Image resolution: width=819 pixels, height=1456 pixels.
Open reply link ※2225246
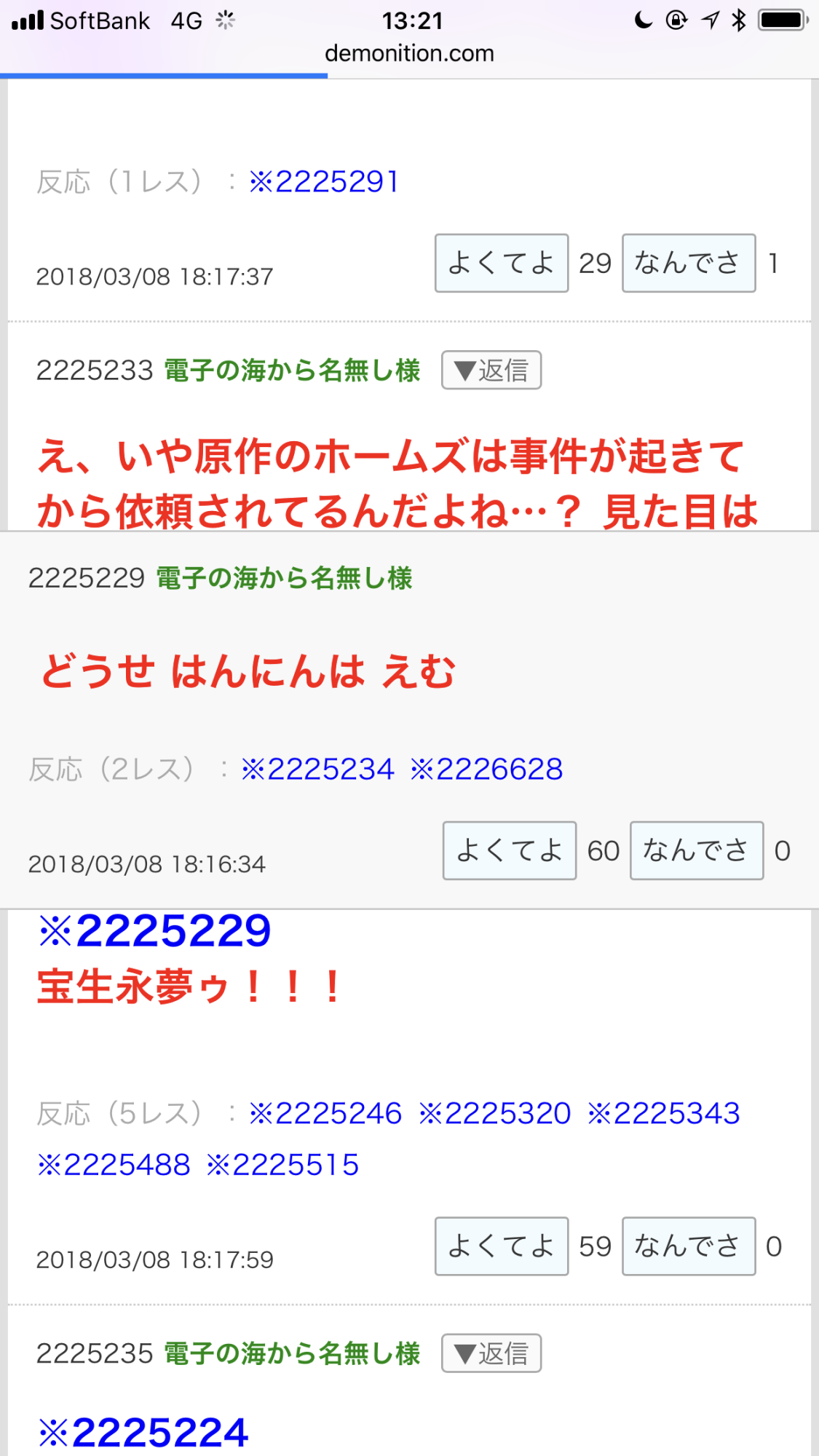(x=325, y=1114)
